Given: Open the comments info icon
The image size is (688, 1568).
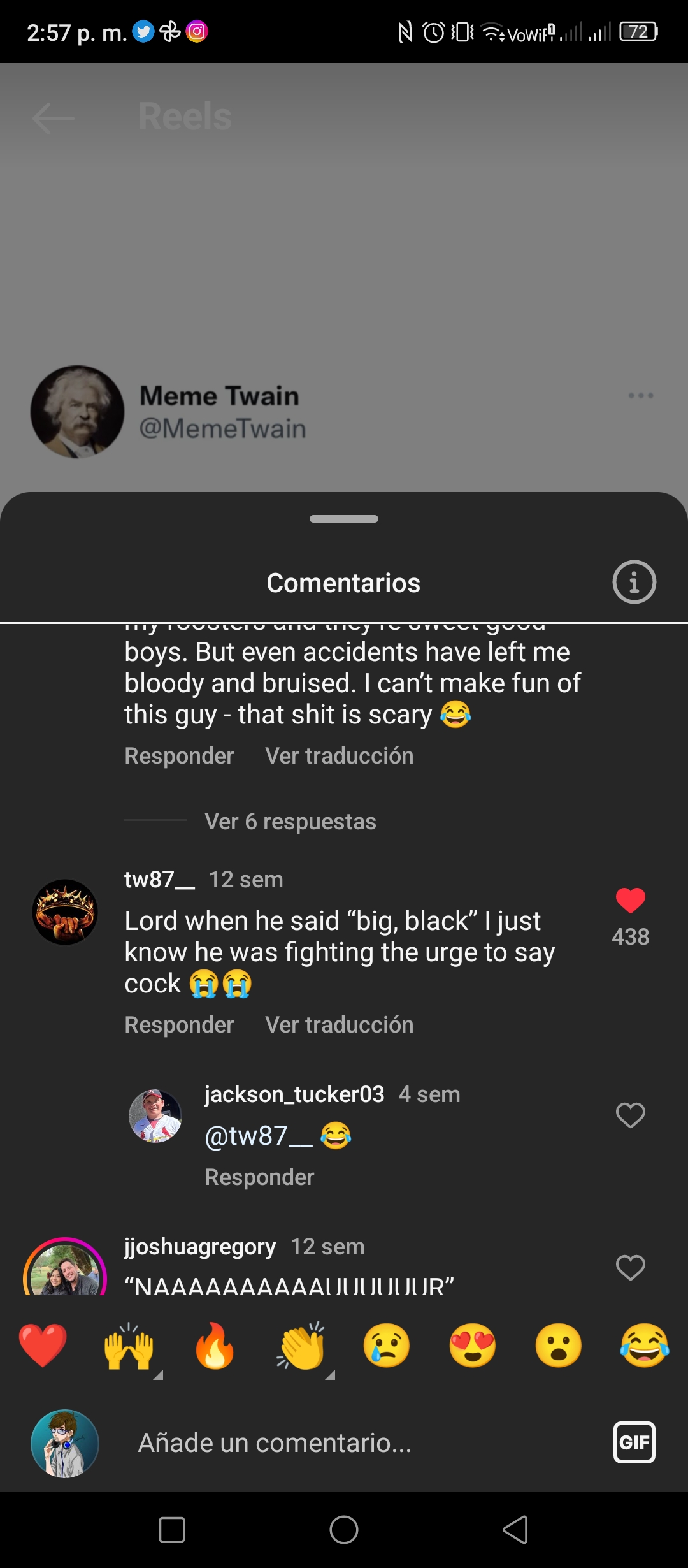Looking at the screenshot, I should point(634,582).
